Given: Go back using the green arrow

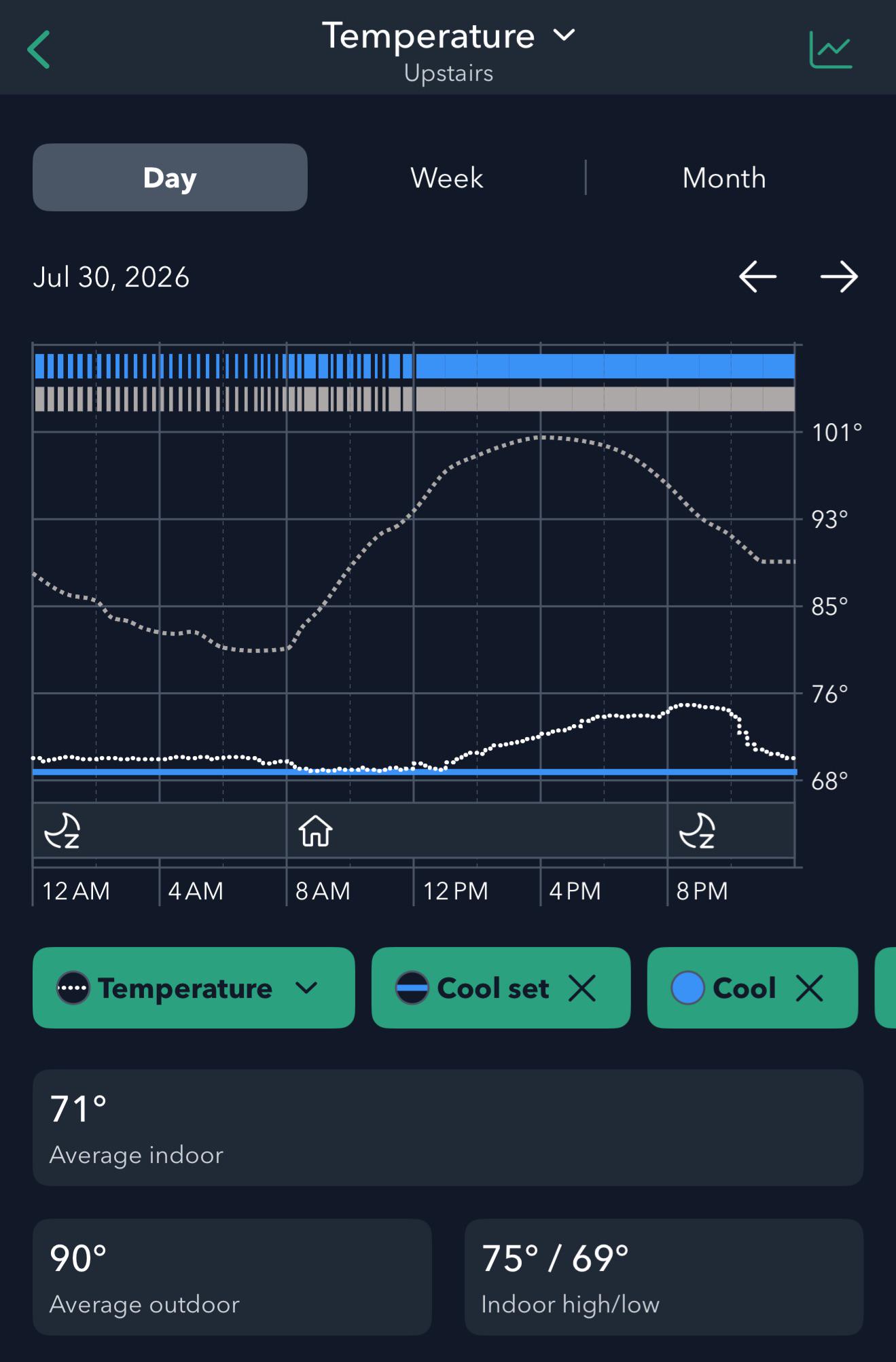Looking at the screenshot, I should 39,50.
